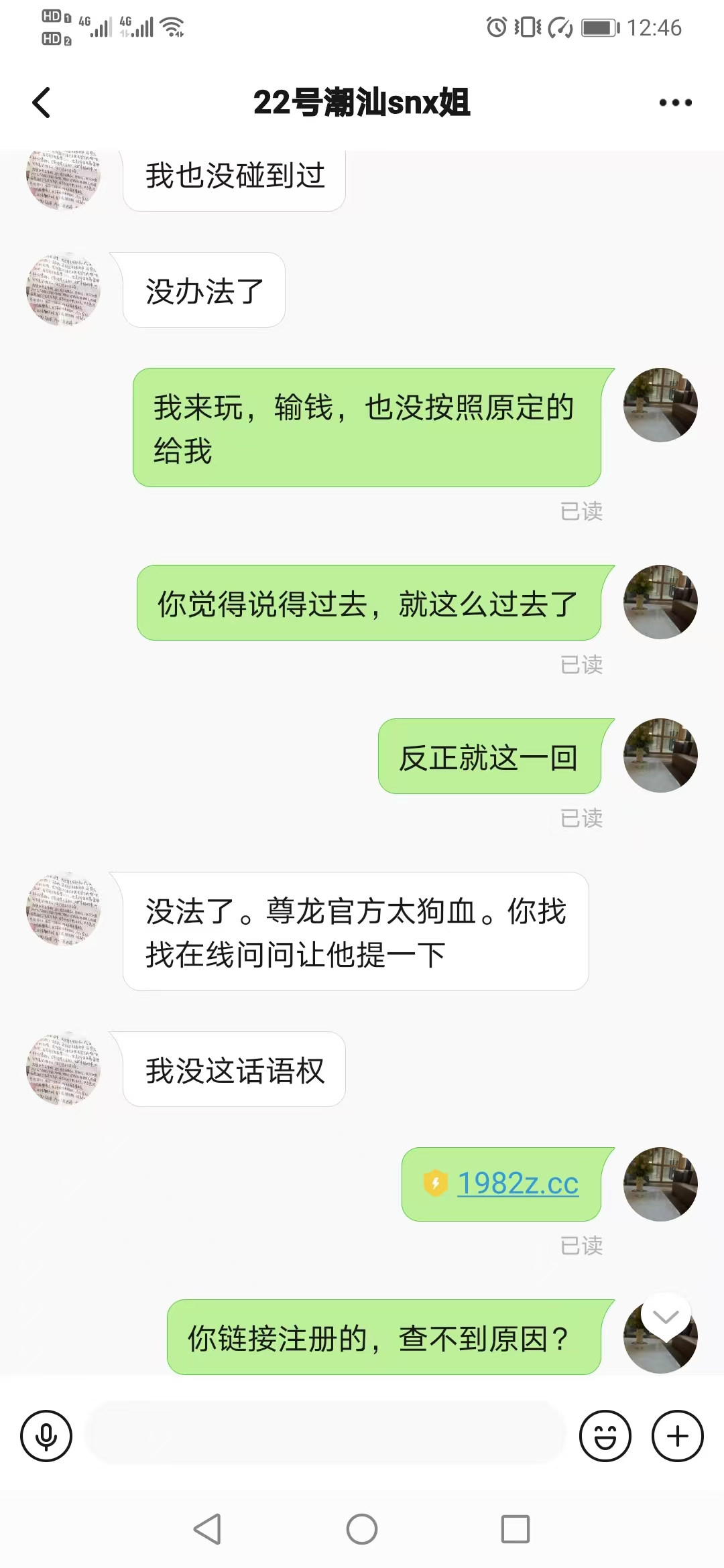Switch to voice message input
Image resolution: width=724 pixels, height=1568 pixels.
pyautogui.click(x=46, y=1436)
